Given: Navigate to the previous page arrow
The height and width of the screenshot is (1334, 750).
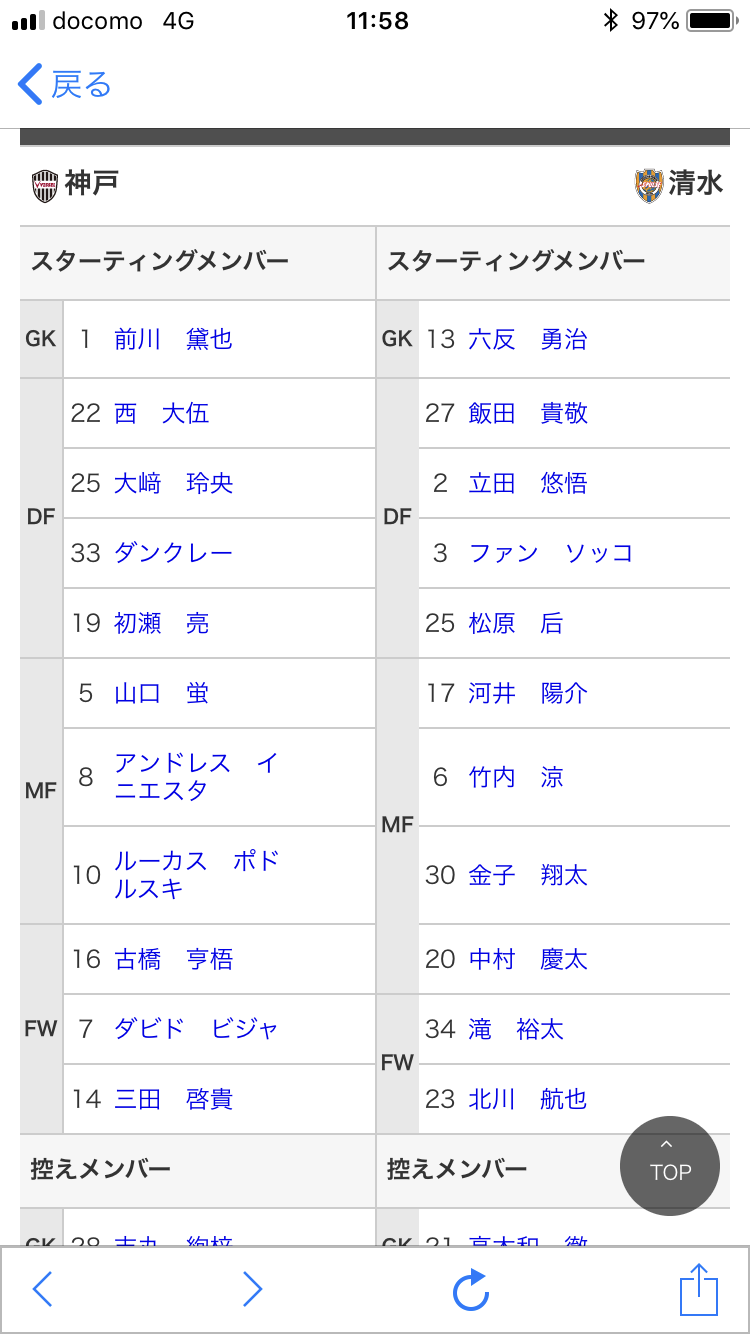Looking at the screenshot, I should pos(42,1290).
